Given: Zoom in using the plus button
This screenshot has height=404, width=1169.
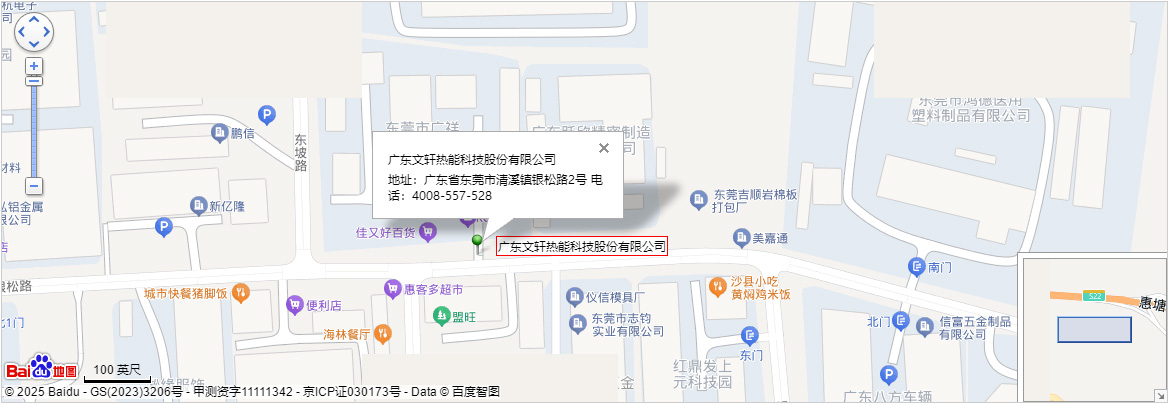Looking at the screenshot, I should click(x=34, y=66).
